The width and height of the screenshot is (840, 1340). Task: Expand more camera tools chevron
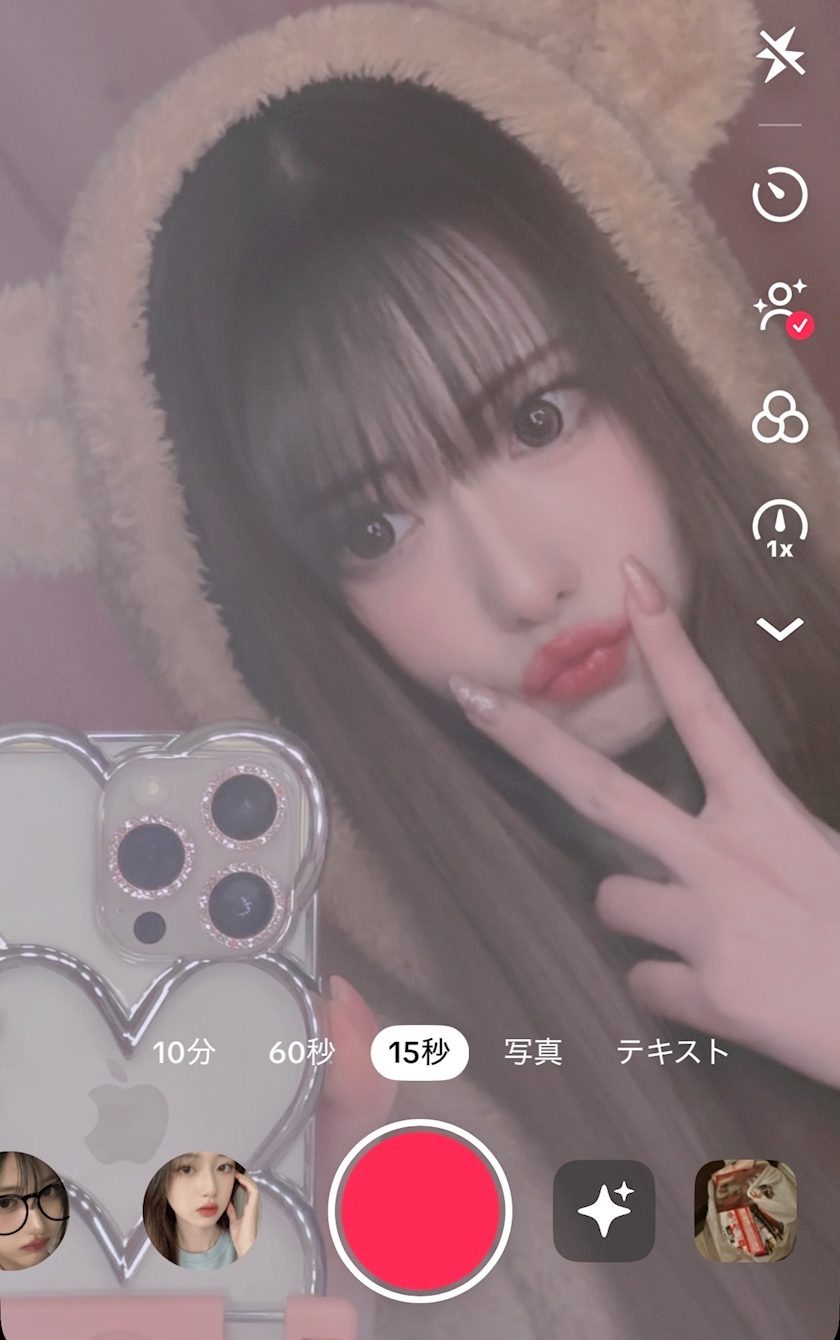coord(780,628)
